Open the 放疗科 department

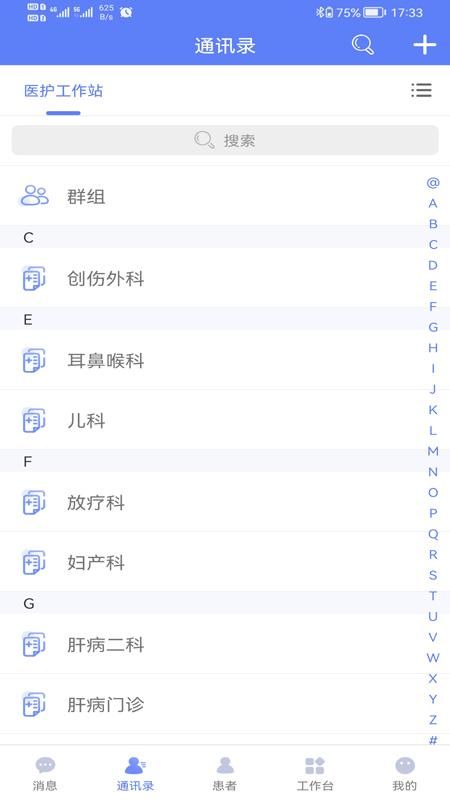coord(225,502)
